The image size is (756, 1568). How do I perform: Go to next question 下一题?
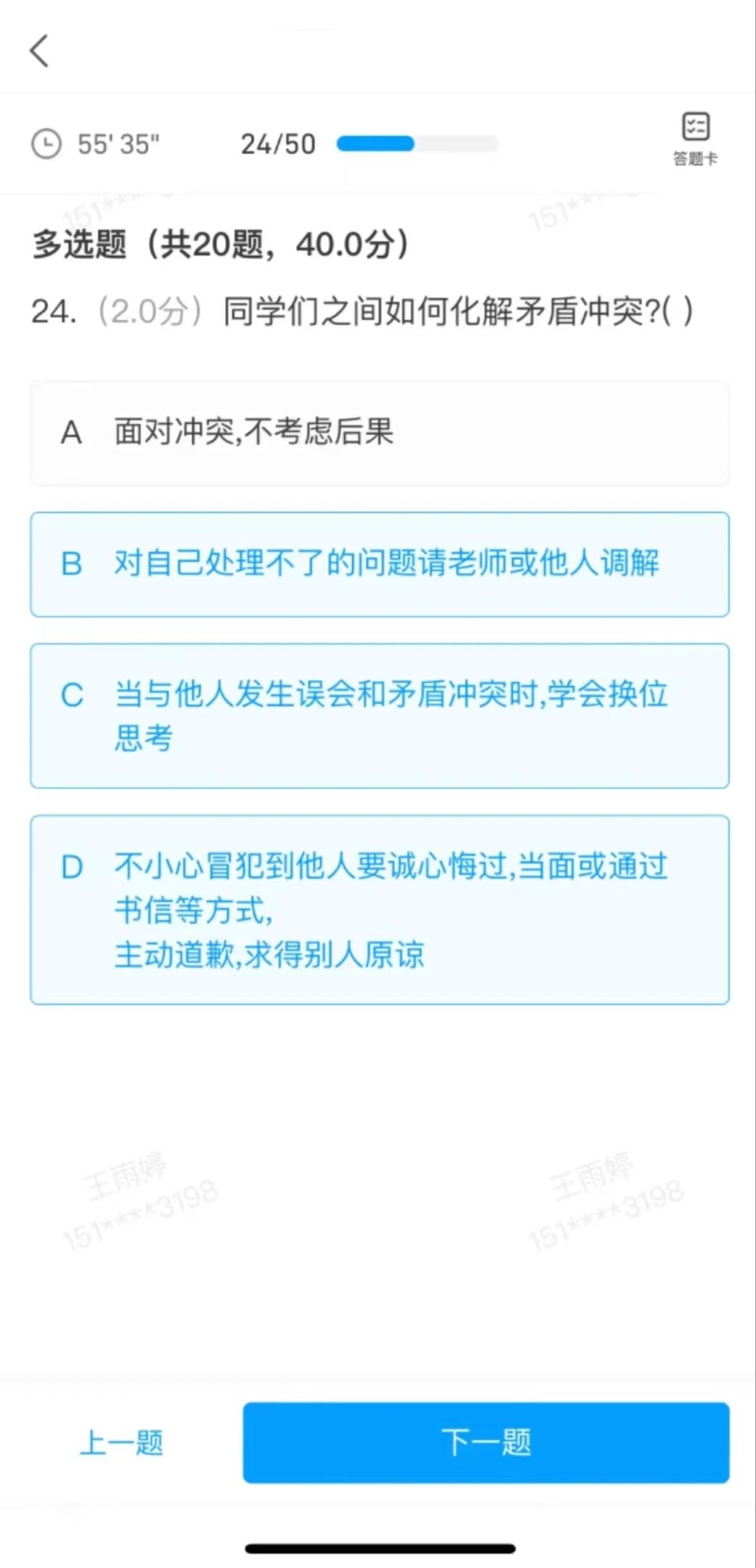[486, 1442]
